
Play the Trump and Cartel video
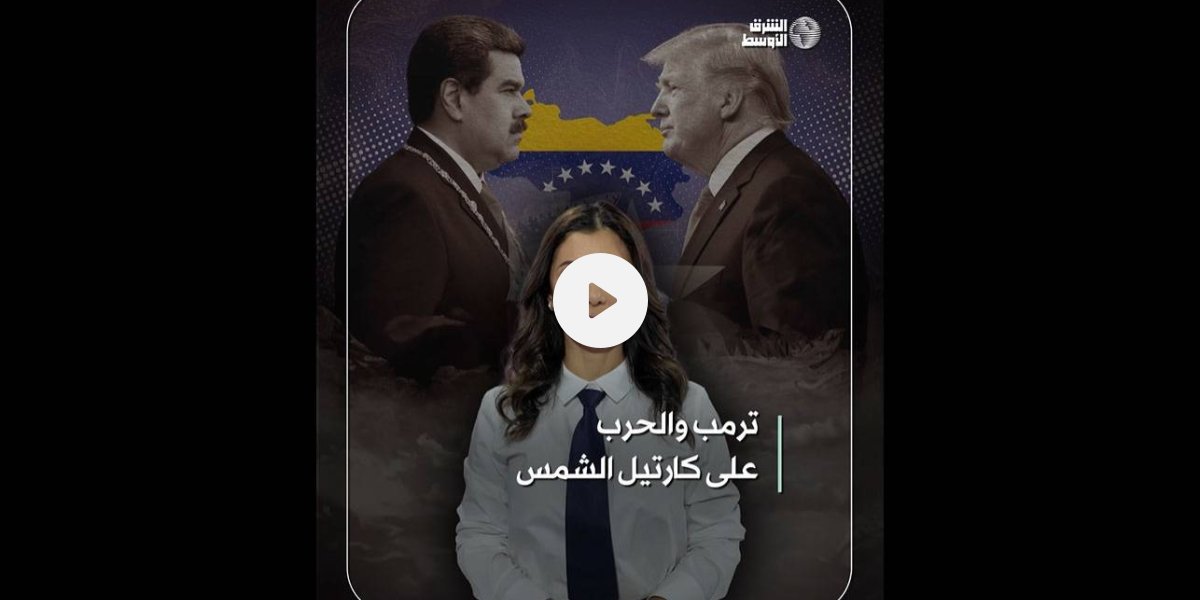click(600, 300)
